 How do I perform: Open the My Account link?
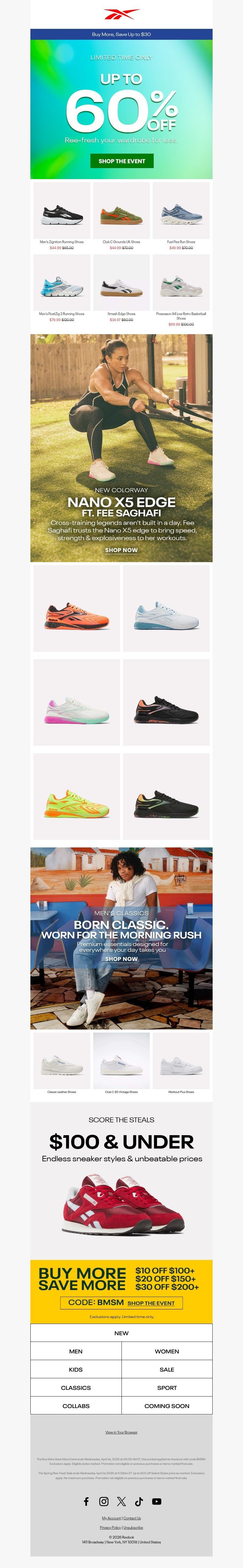111,1518
